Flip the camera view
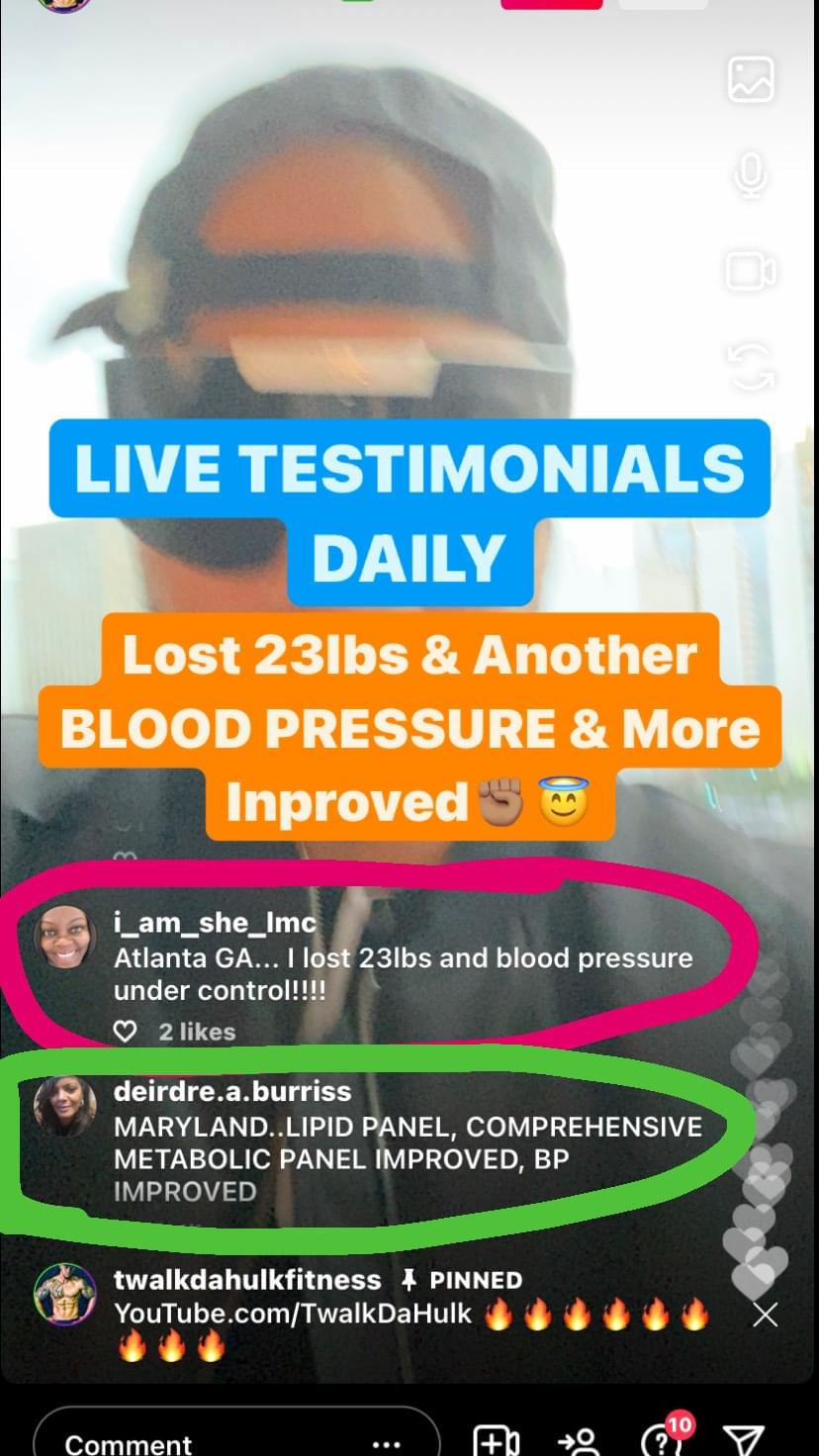This screenshot has width=819, height=1456. coord(751,367)
